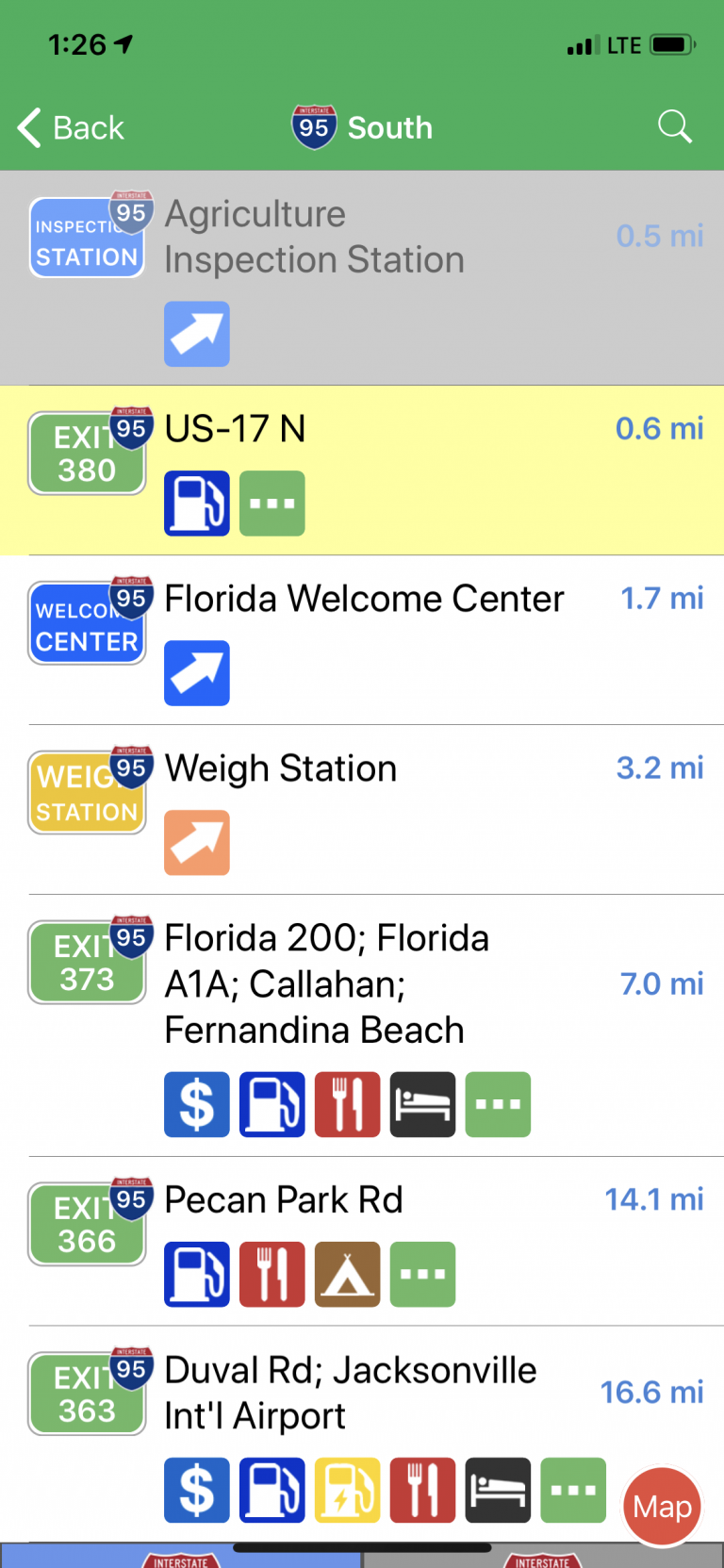Select the fuel icon for Exit 373
724x1568 pixels.
[271, 1104]
